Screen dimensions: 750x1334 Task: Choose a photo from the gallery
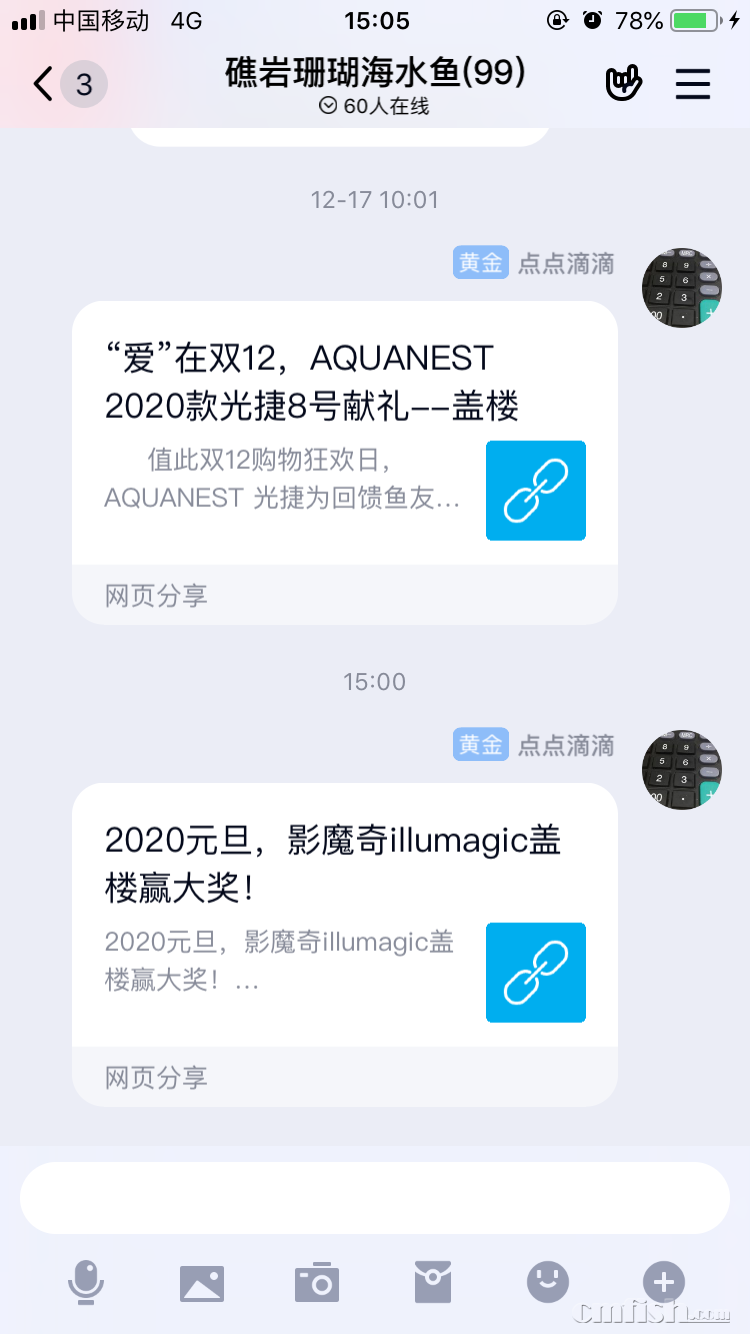pos(202,1282)
